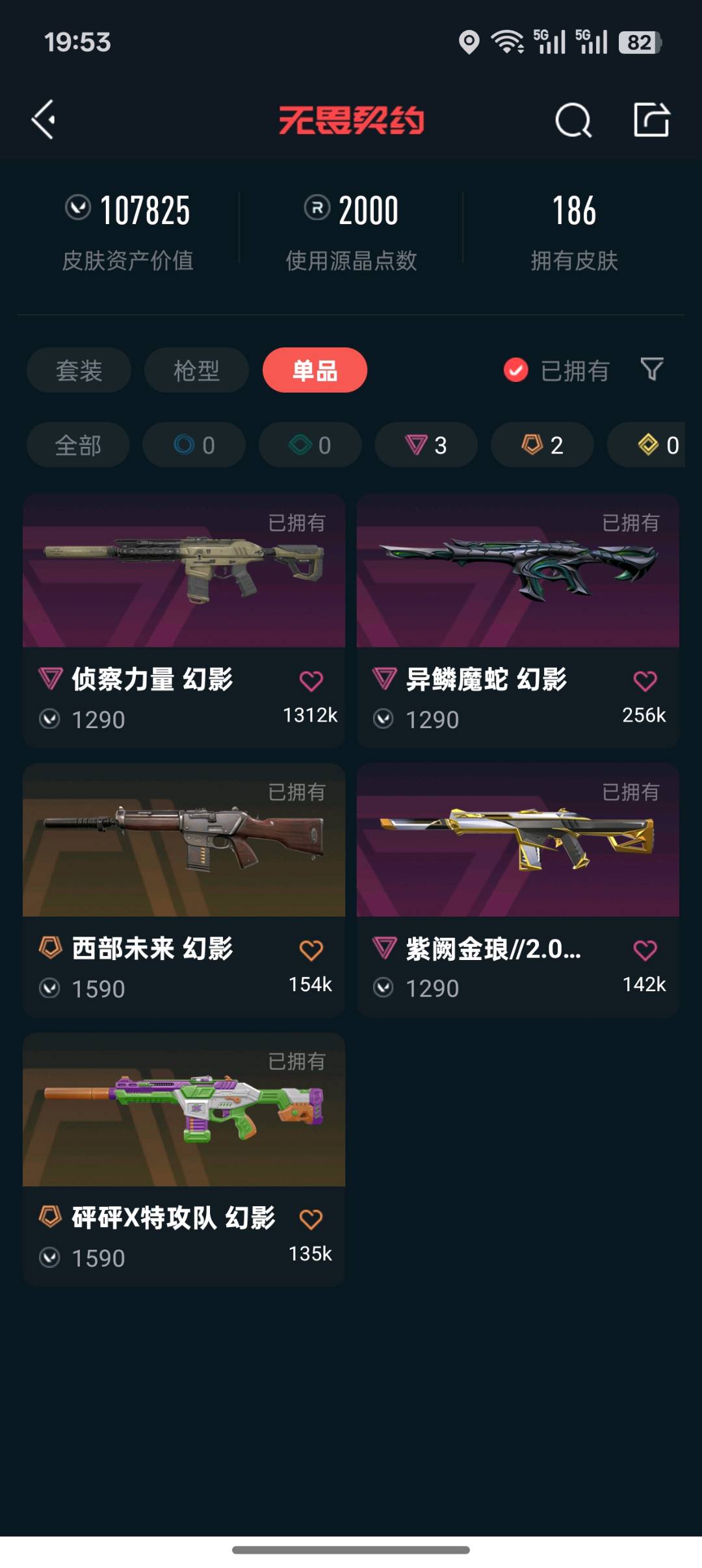This screenshot has width=702, height=1568.
Task: Filter by the blue circle rarity chip
Action: [x=194, y=445]
